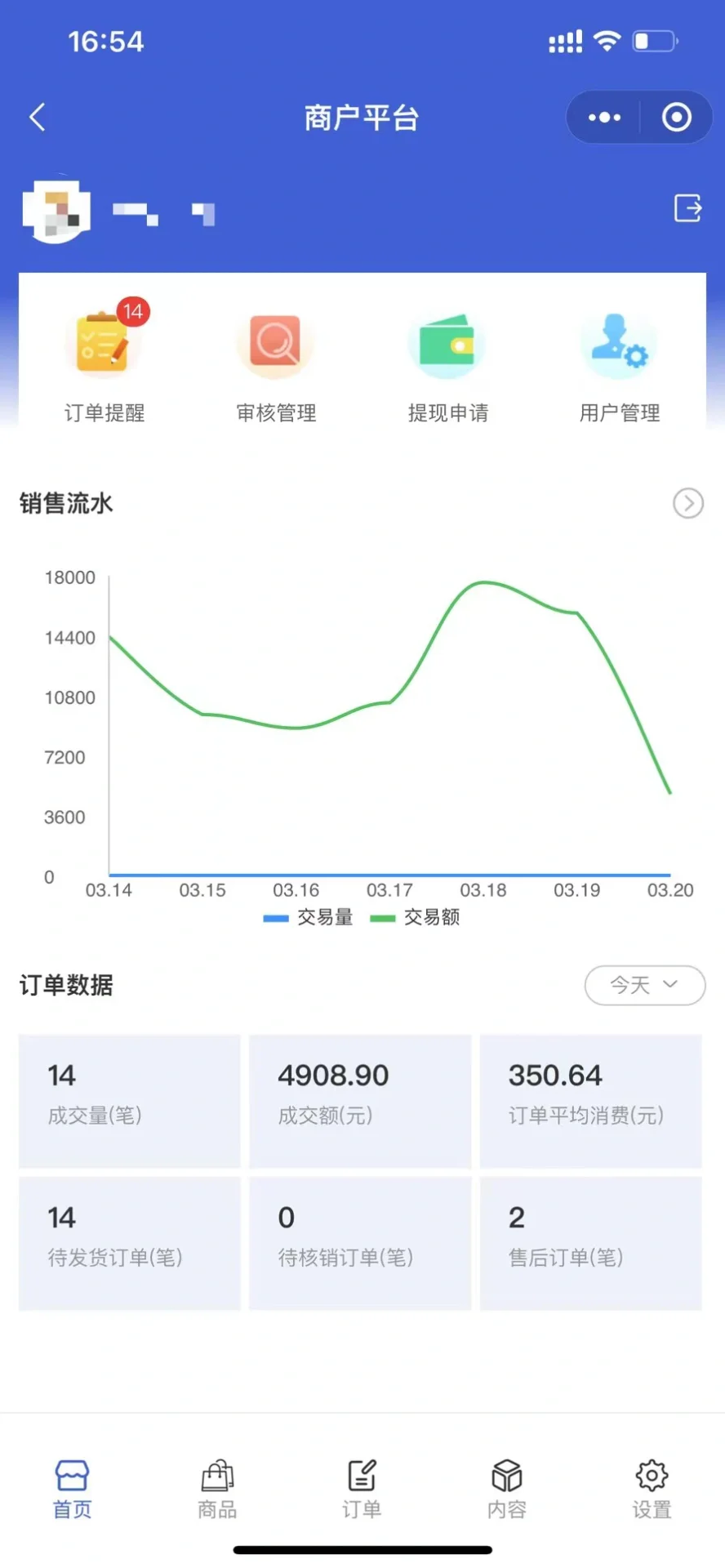Toggle the 交易量 series in the chart legend
The width and height of the screenshot is (725, 1568).
pyautogui.click(x=309, y=917)
